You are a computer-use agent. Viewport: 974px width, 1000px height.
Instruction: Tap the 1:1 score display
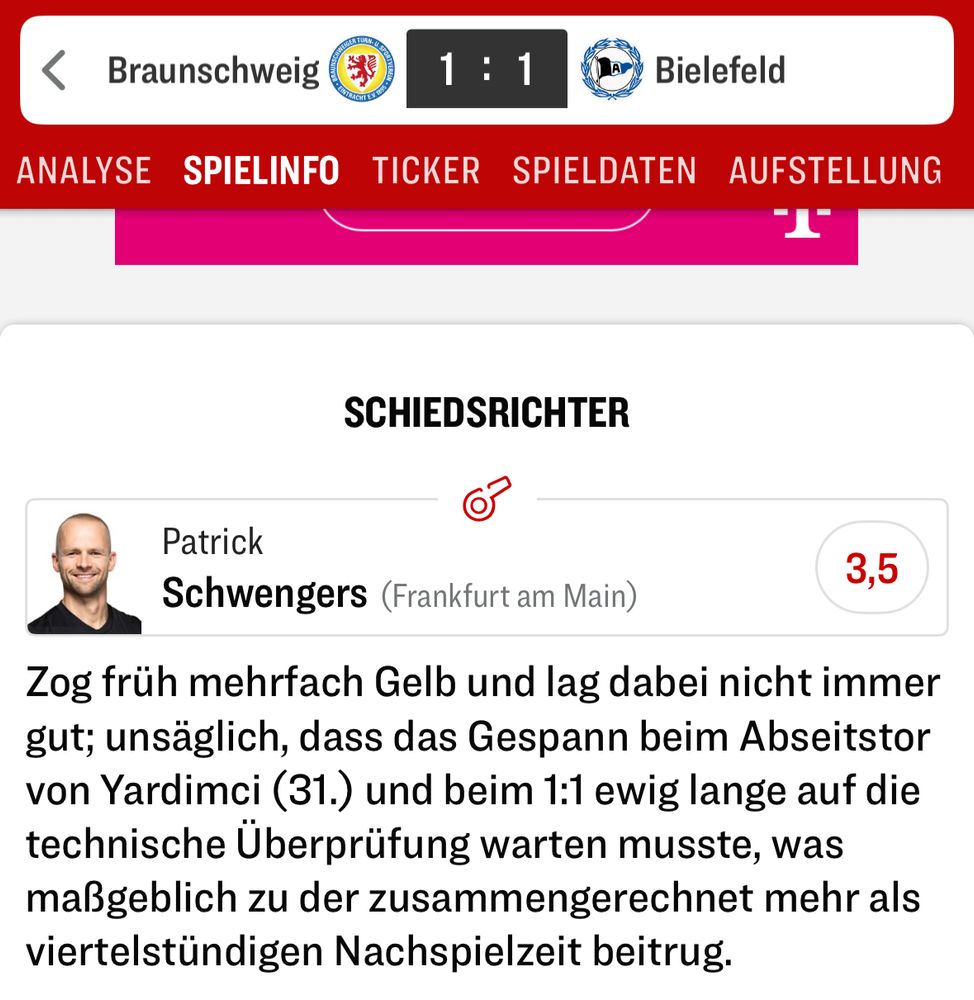coord(486,68)
